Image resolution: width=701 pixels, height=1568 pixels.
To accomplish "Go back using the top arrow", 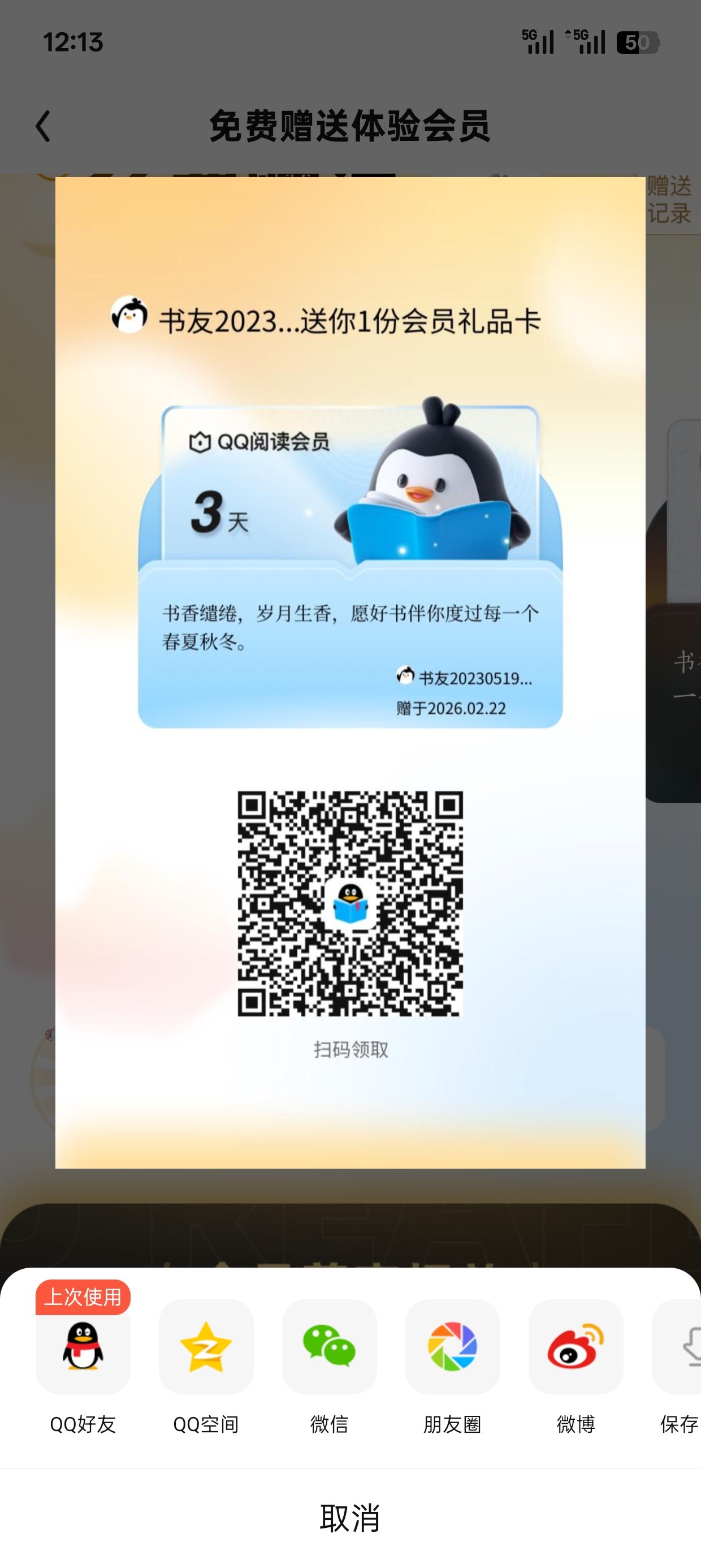I will tap(42, 126).
